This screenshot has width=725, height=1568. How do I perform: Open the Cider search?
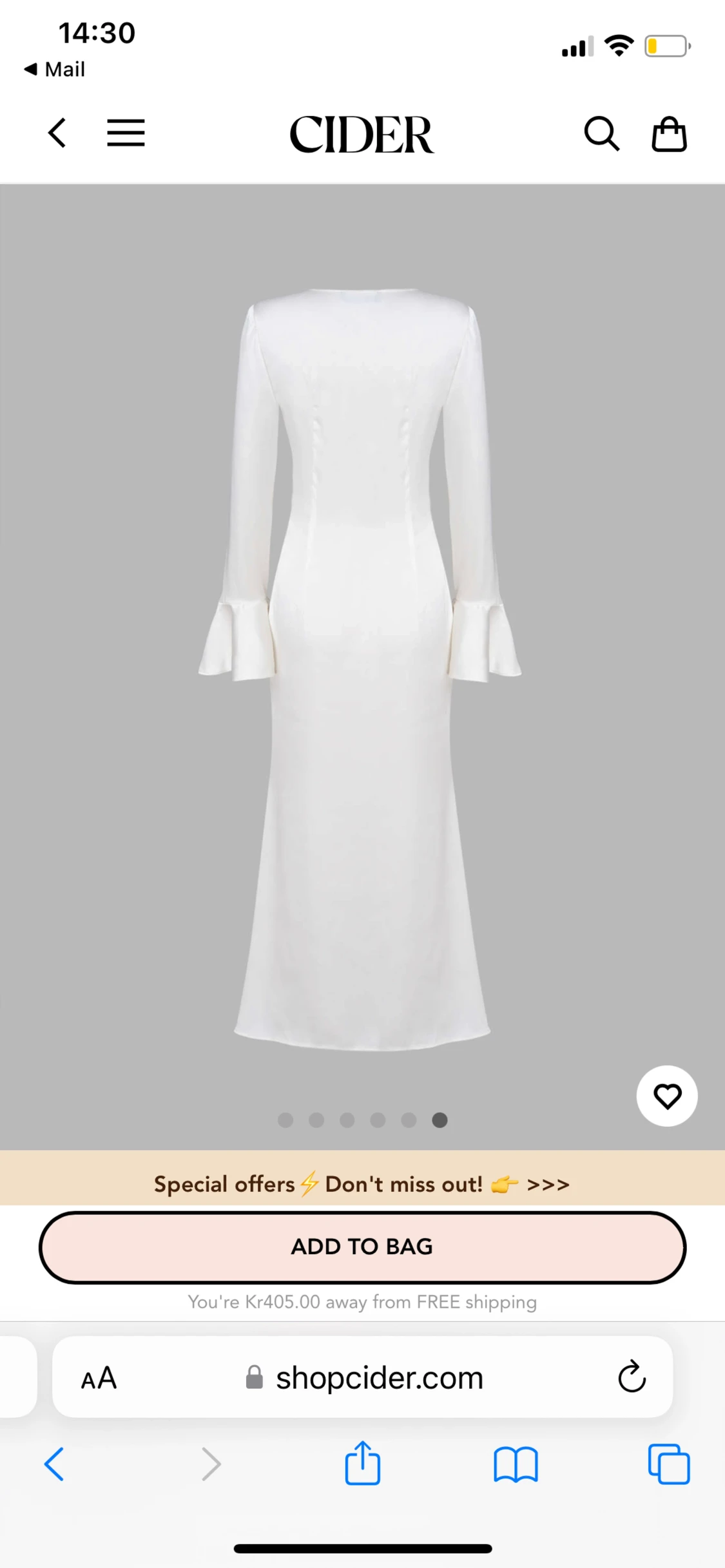point(601,134)
